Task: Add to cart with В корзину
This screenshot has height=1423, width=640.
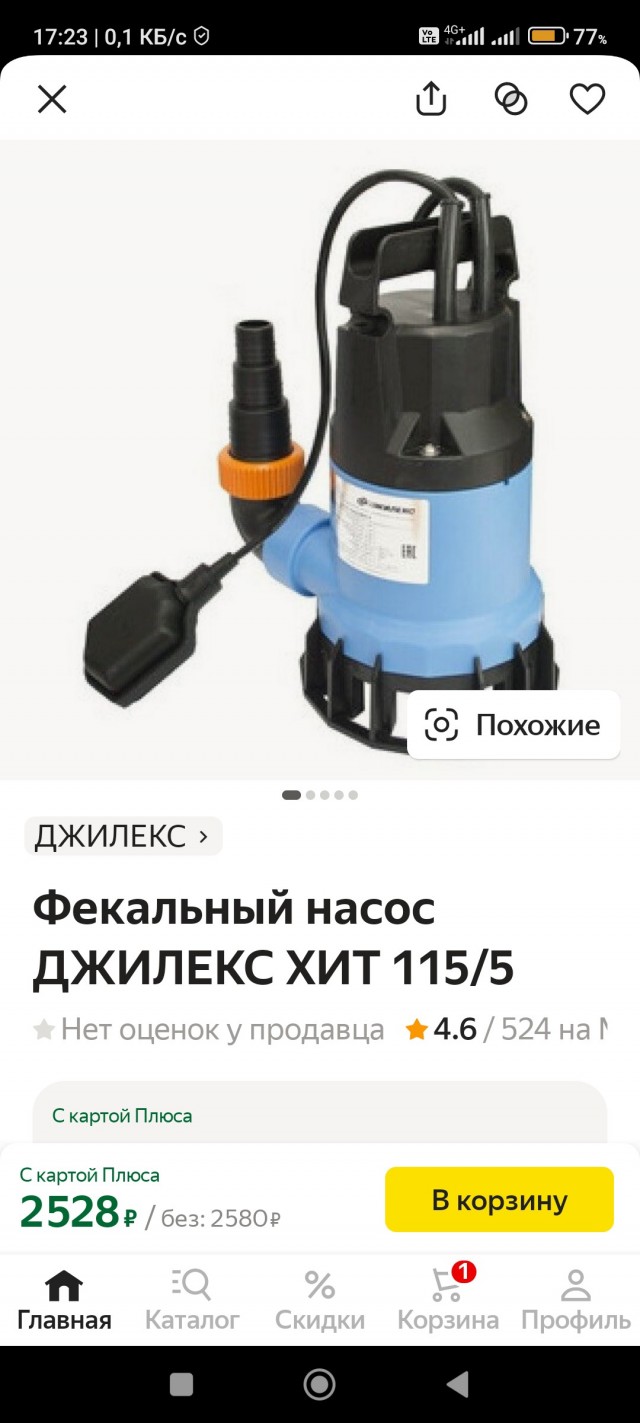Action: [499, 1200]
